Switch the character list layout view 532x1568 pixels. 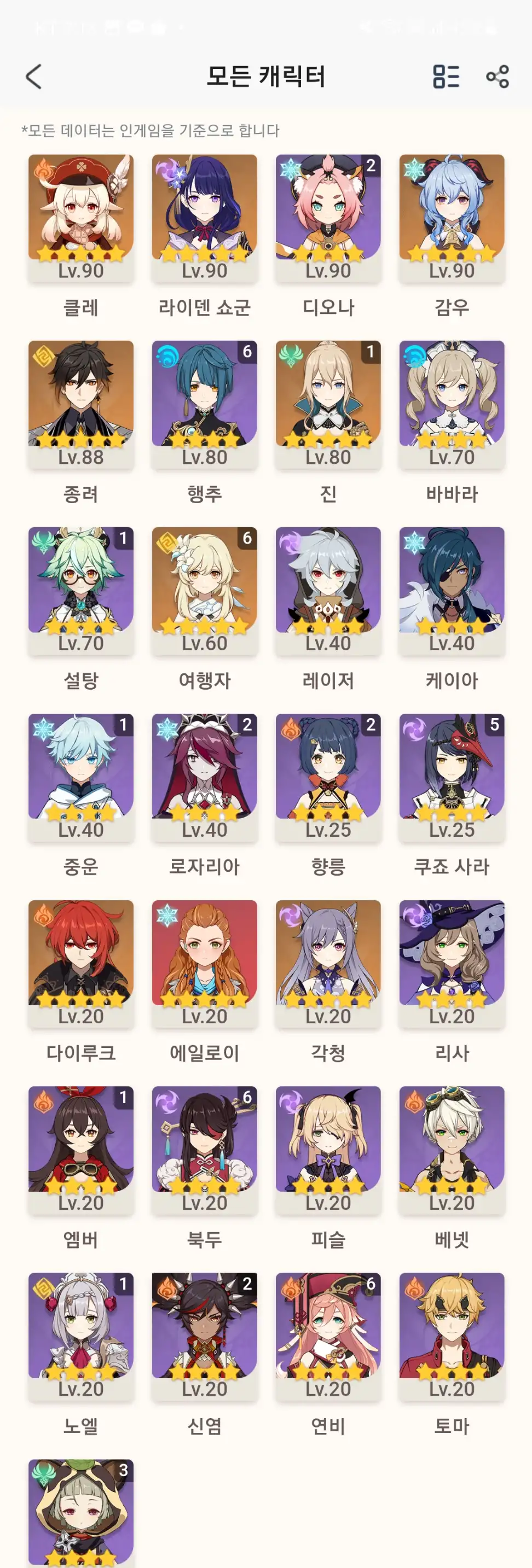tap(446, 77)
